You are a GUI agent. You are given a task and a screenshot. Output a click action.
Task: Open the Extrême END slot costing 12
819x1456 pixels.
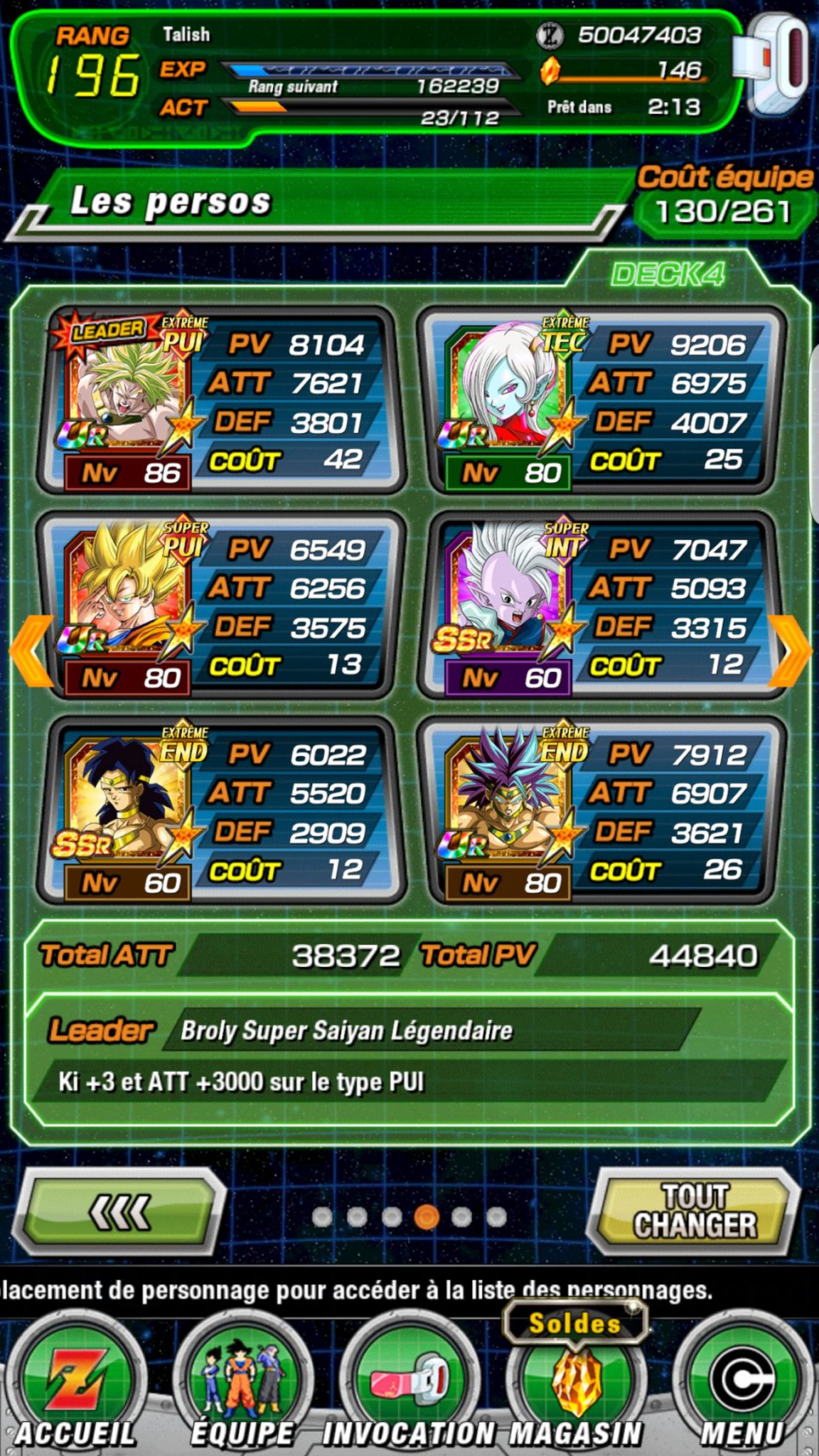221,810
